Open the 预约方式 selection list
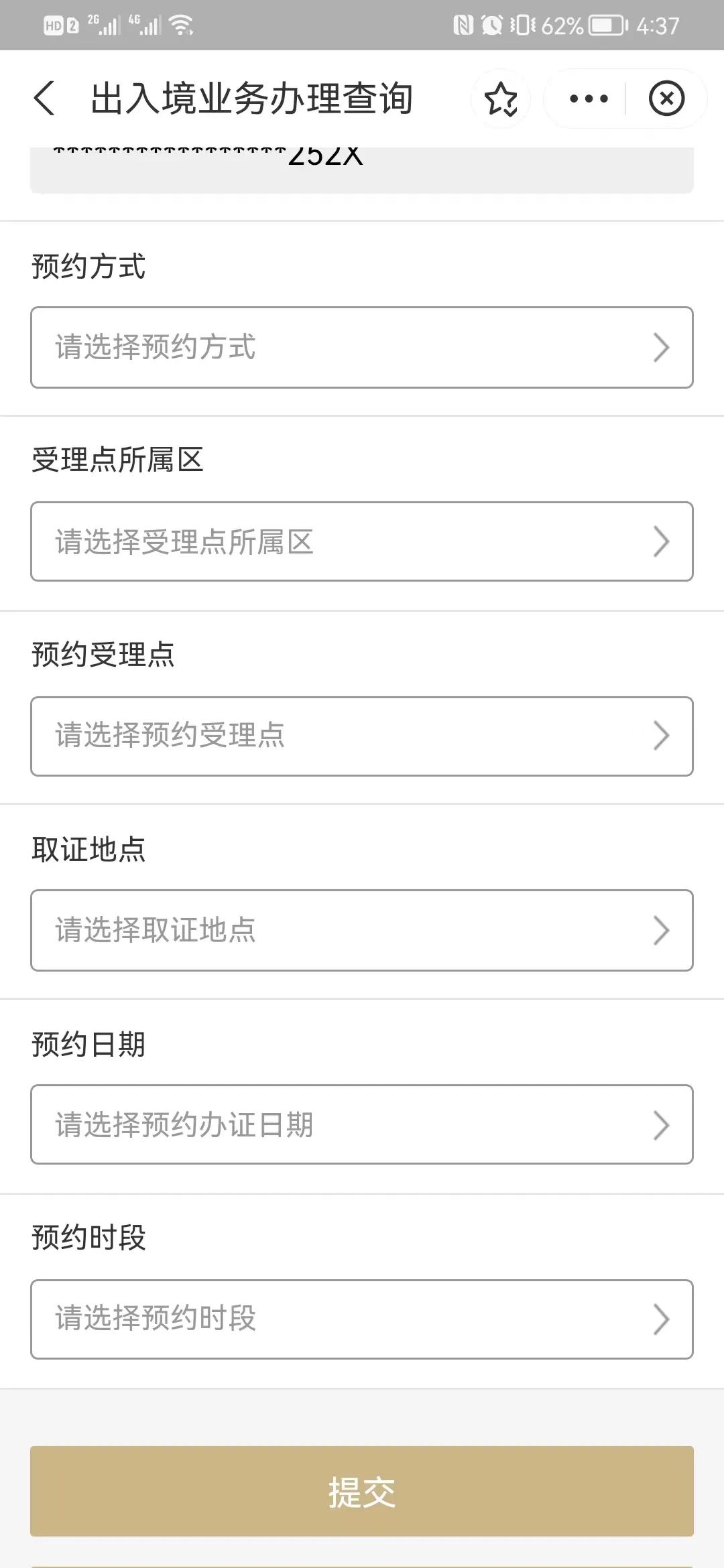The height and width of the screenshot is (1568, 724). pos(362,347)
